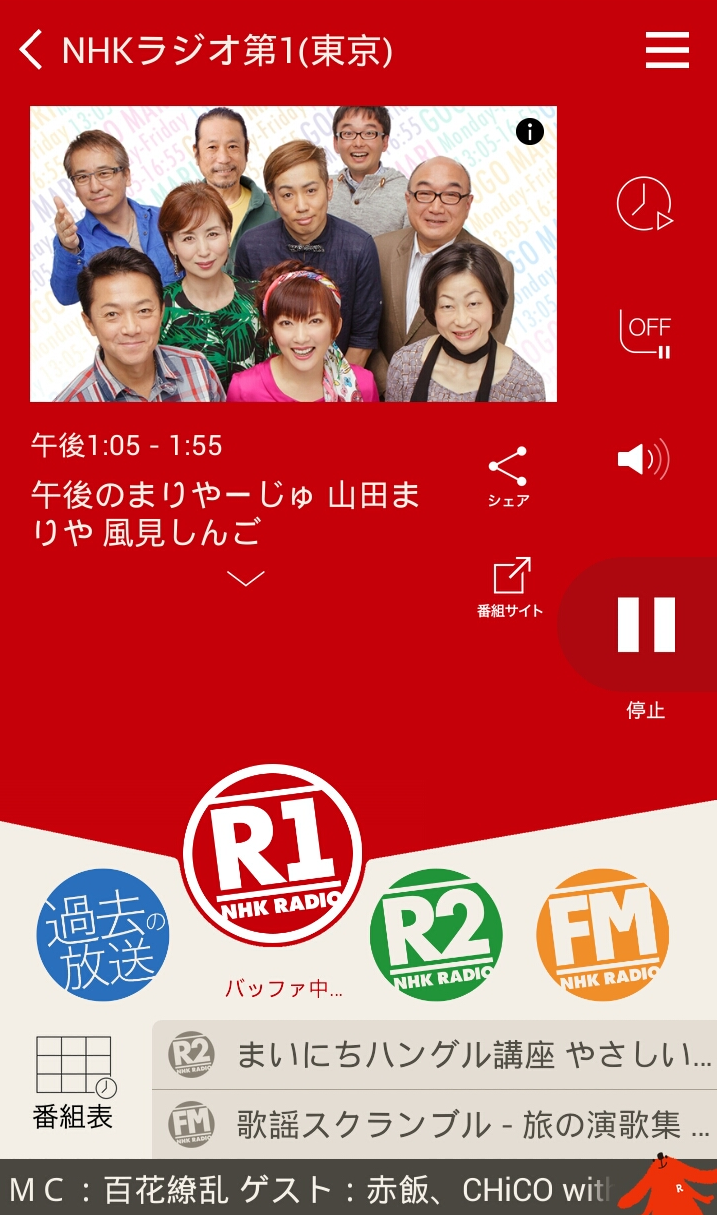Viewport: 717px width, 1215px height.
Task: Tap the speaker volume icon
Action: [643, 460]
